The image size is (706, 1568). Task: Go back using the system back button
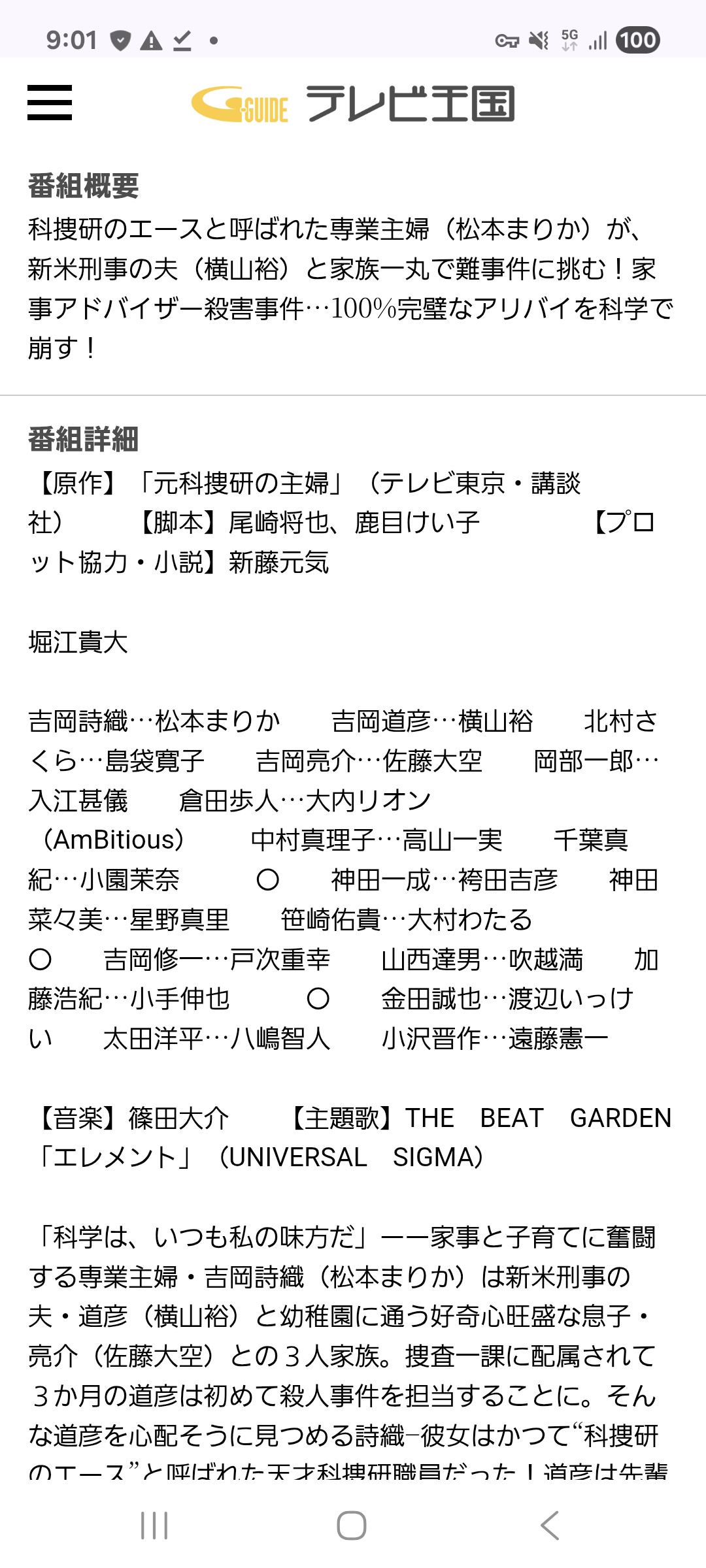[x=550, y=1526]
